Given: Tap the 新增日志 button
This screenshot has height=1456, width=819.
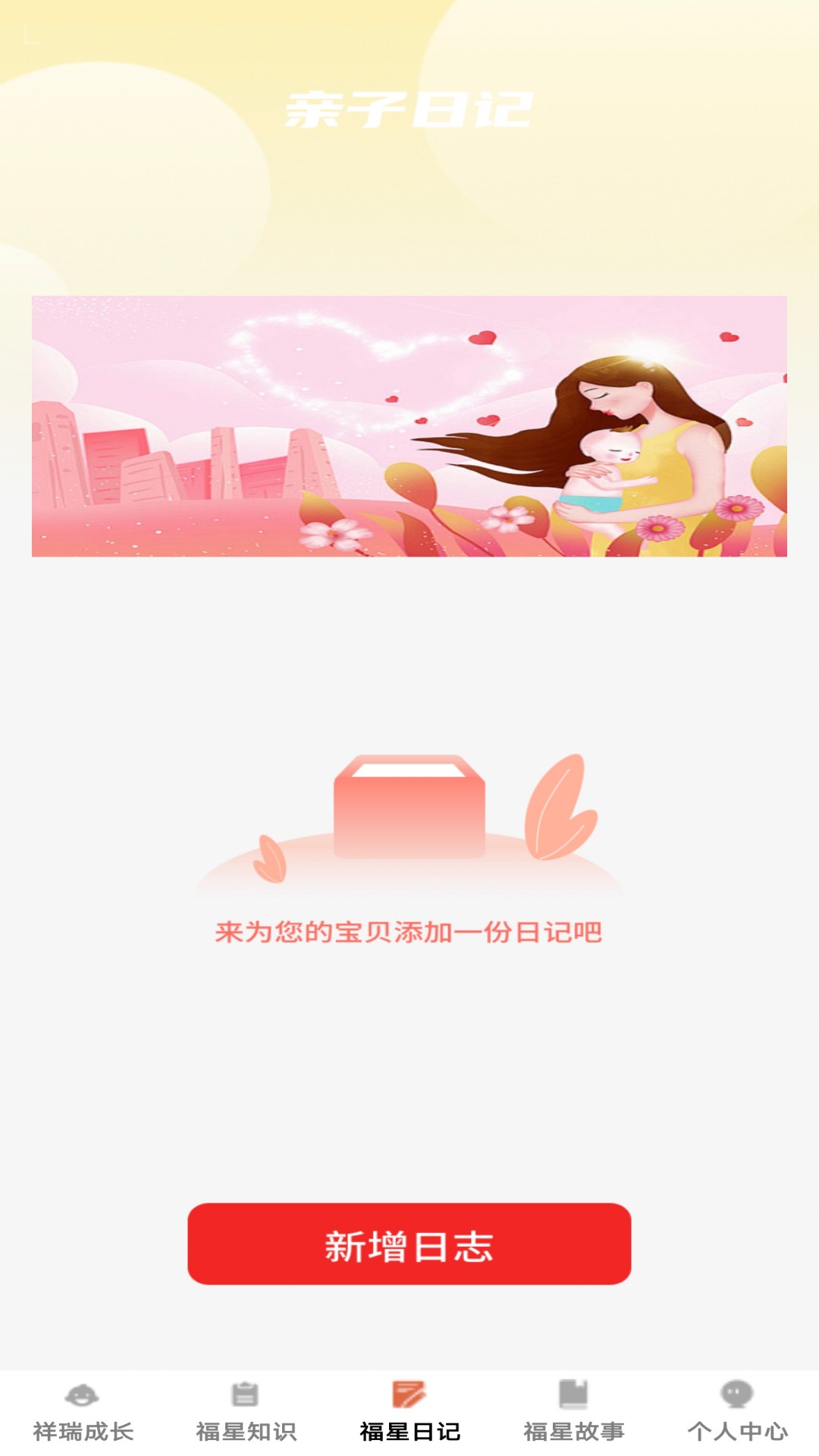Looking at the screenshot, I should pos(409,1244).
